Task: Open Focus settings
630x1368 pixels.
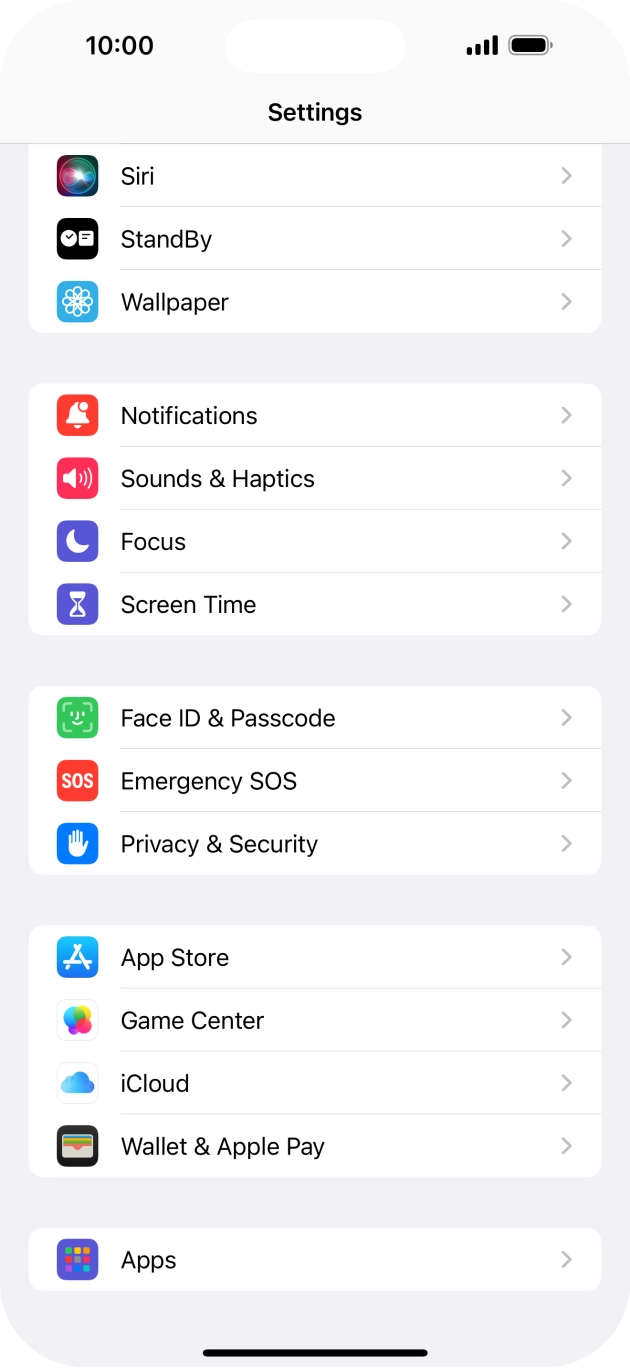Action: tap(314, 542)
